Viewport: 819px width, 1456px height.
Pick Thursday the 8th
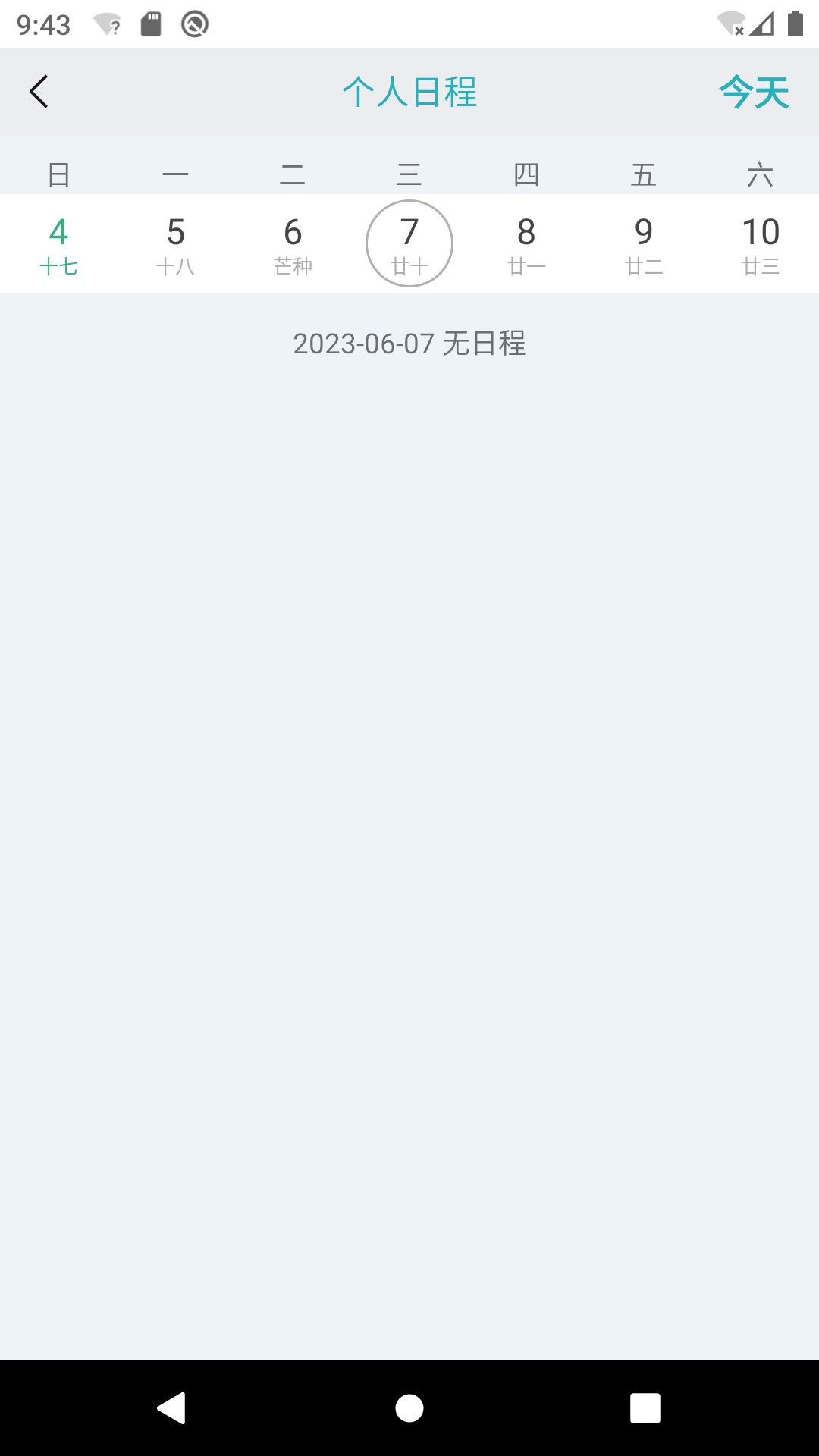pos(526,244)
